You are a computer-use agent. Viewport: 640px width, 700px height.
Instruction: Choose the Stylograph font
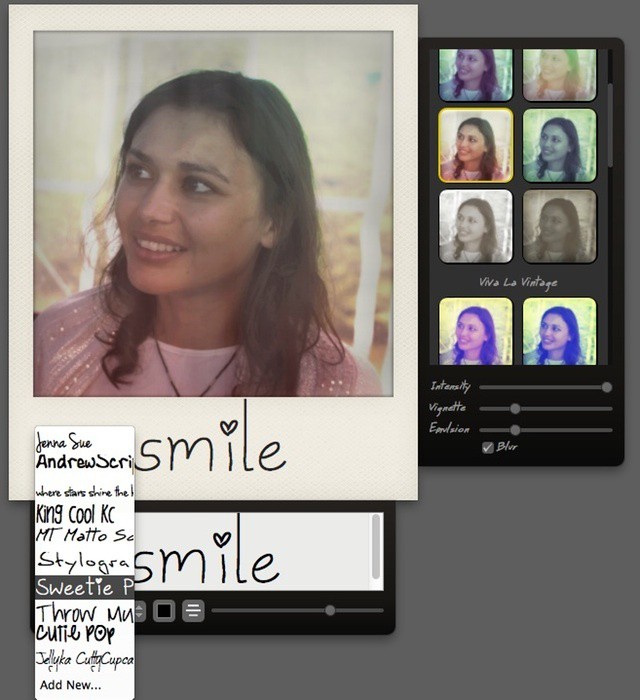click(x=84, y=561)
